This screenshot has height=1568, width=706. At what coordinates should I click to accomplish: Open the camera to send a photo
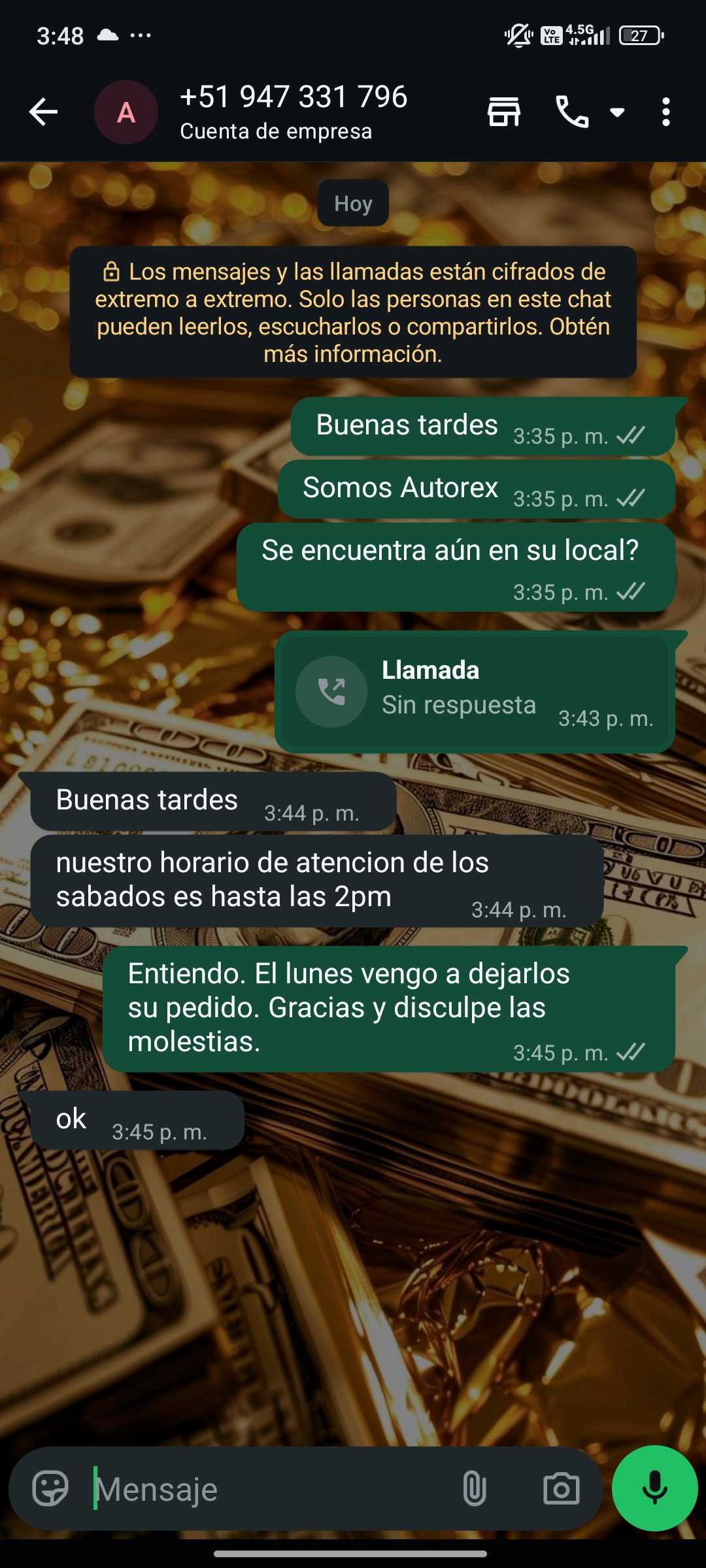tap(562, 1488)
